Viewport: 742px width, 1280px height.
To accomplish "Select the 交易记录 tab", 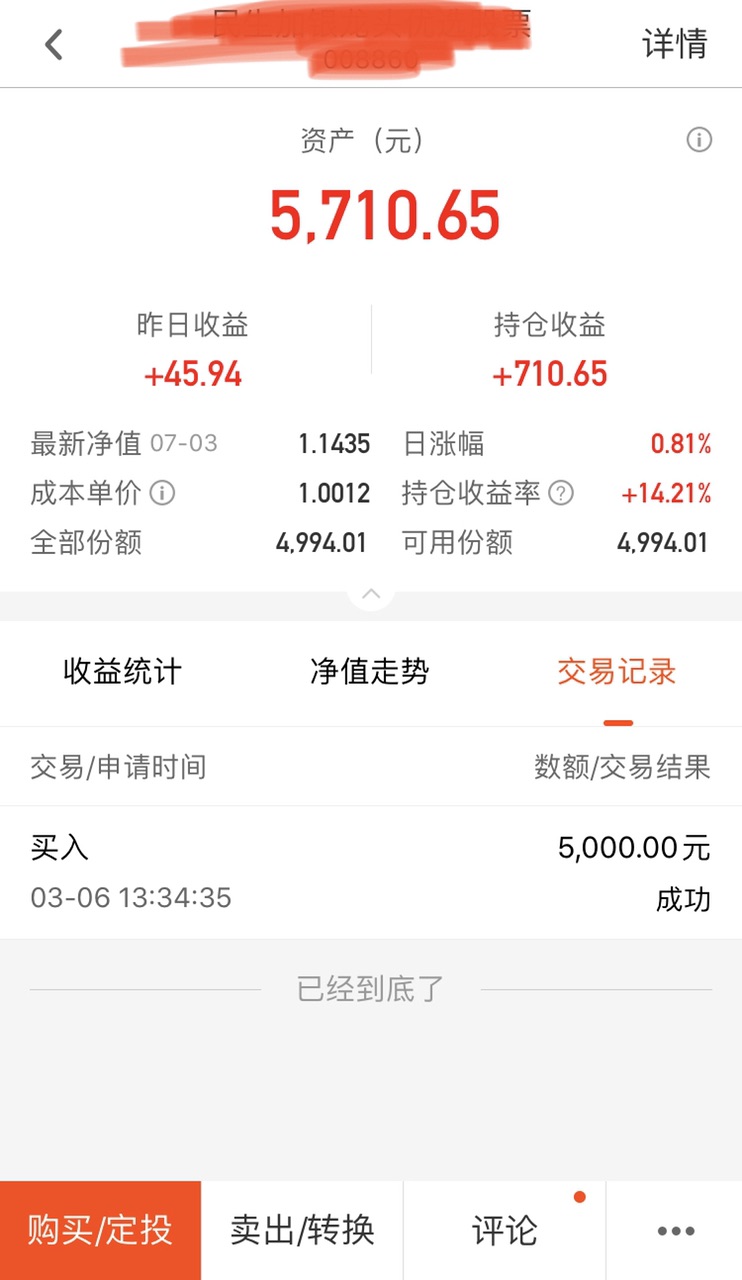I will click(x=617, y=672).
